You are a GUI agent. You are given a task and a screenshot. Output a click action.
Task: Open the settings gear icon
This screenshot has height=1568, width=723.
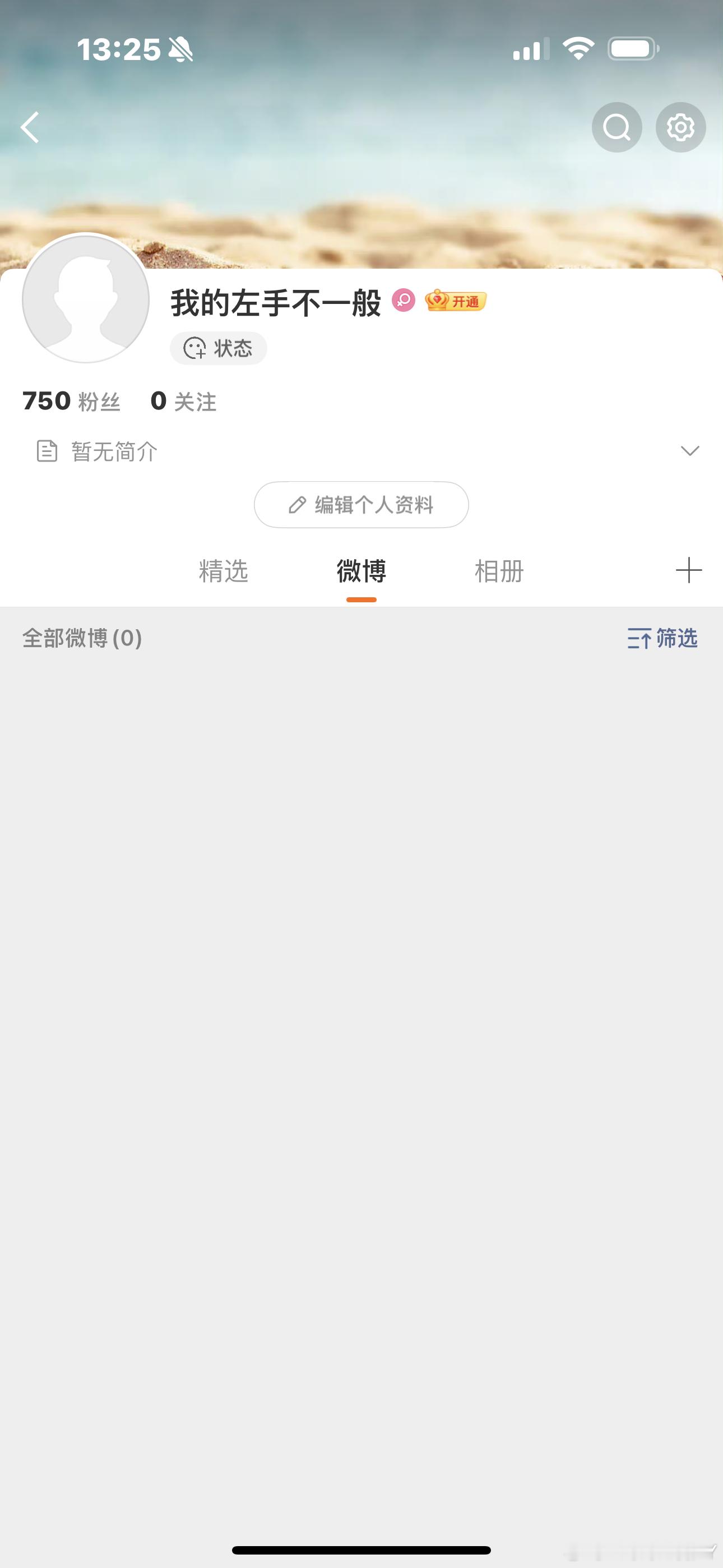tap(680, 127)
